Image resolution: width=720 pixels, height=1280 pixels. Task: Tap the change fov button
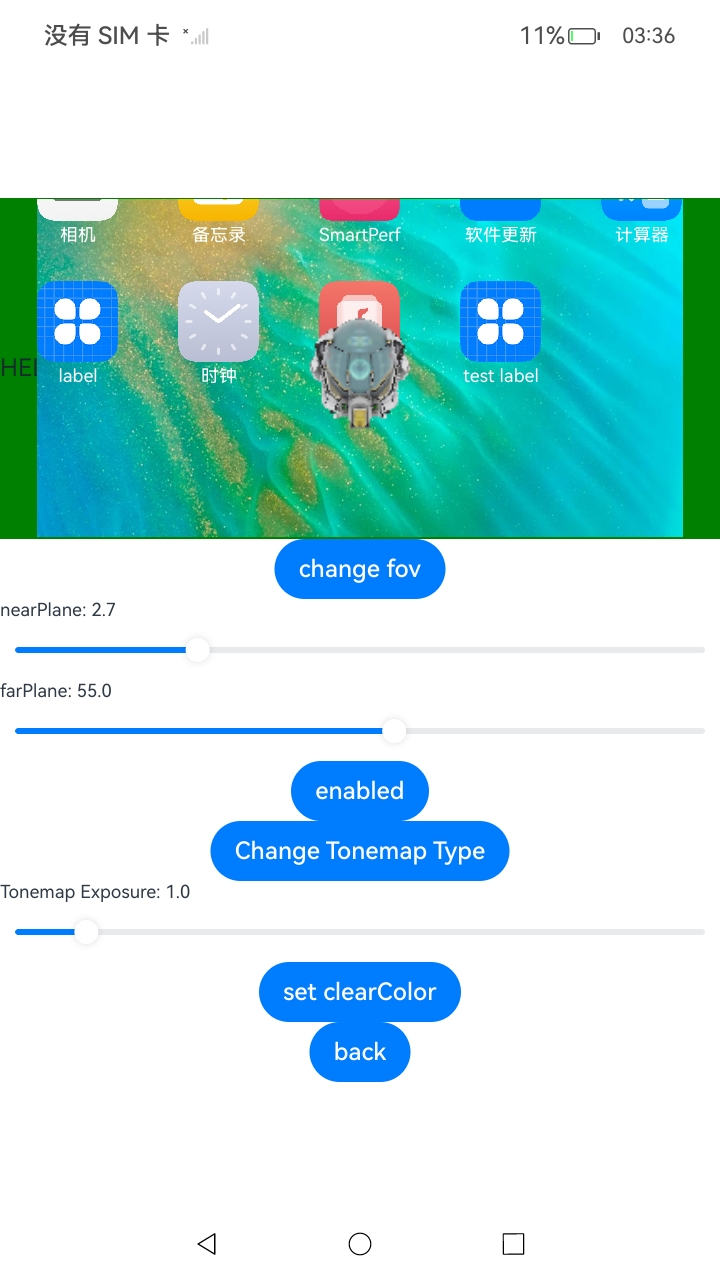coord(360,569)
